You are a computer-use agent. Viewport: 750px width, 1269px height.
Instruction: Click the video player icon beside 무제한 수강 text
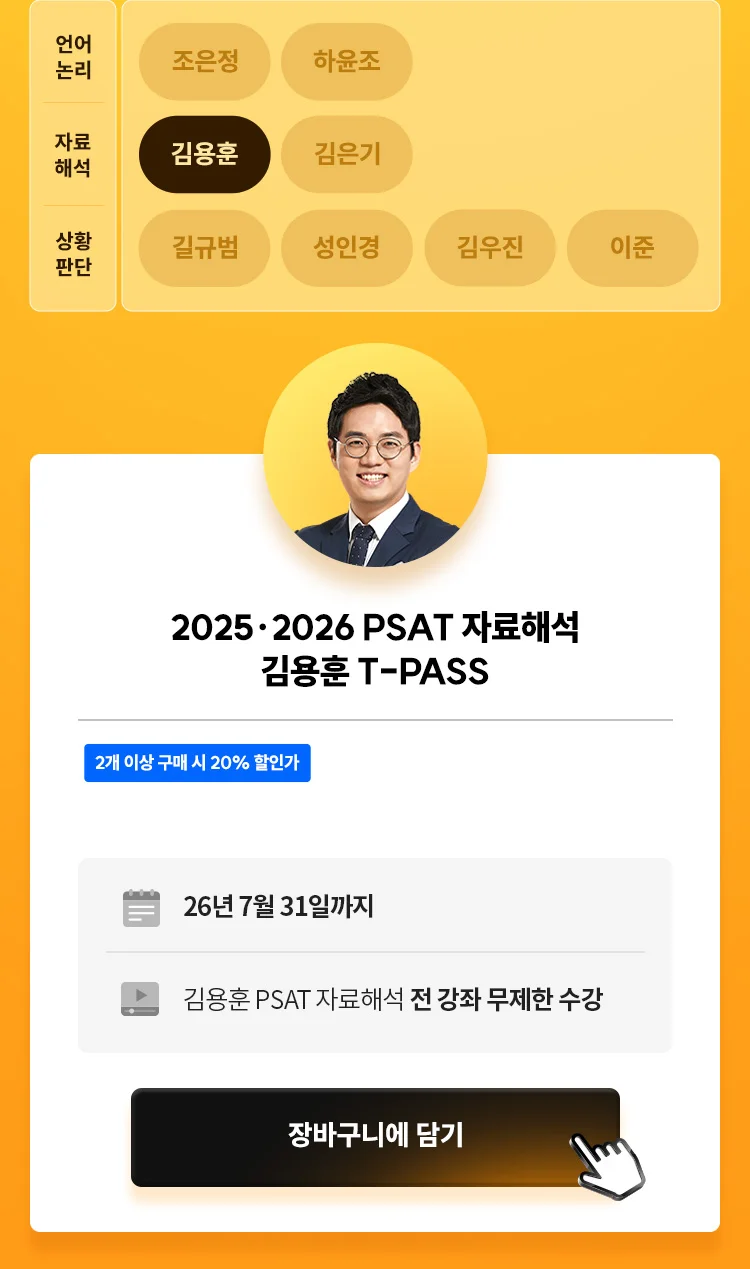point(140,997)
